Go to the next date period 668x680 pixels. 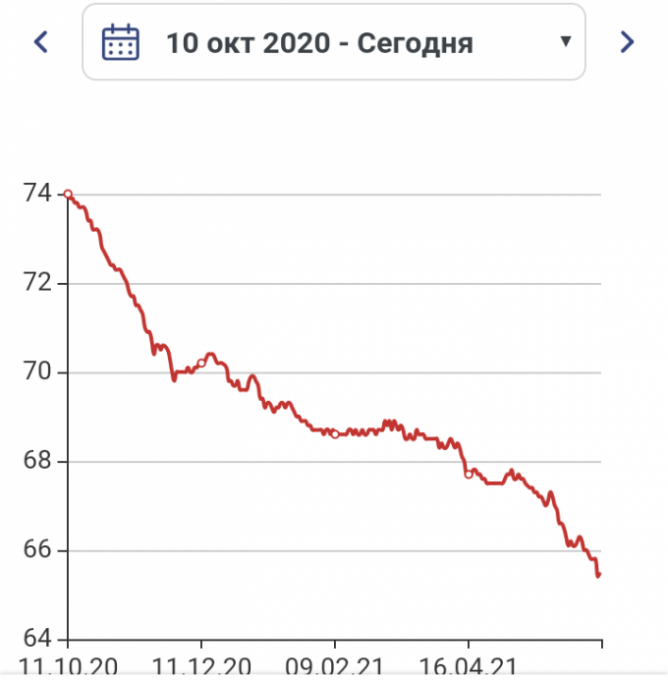pos(627,42)
